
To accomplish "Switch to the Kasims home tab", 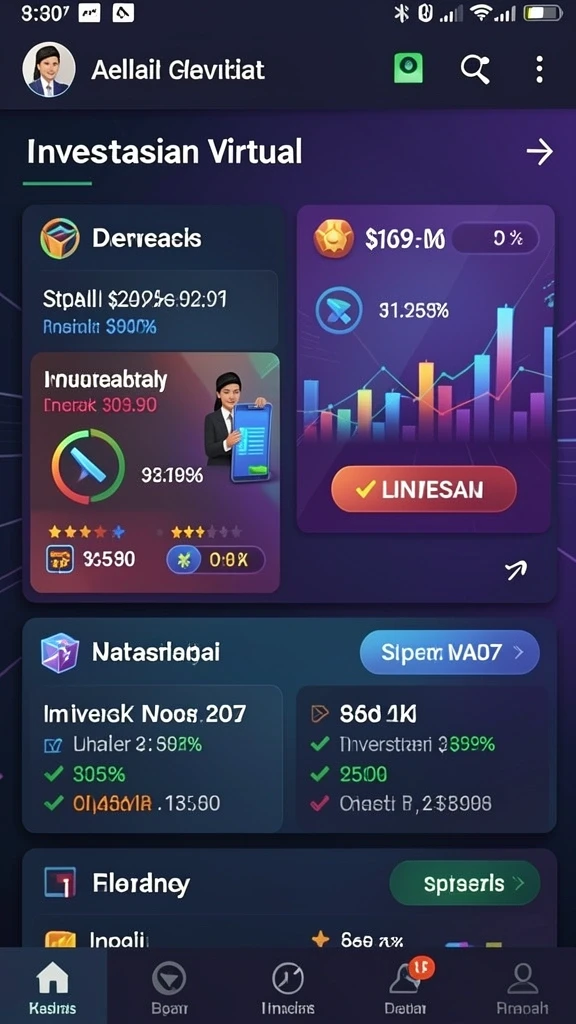I will [x=53, y=986].
